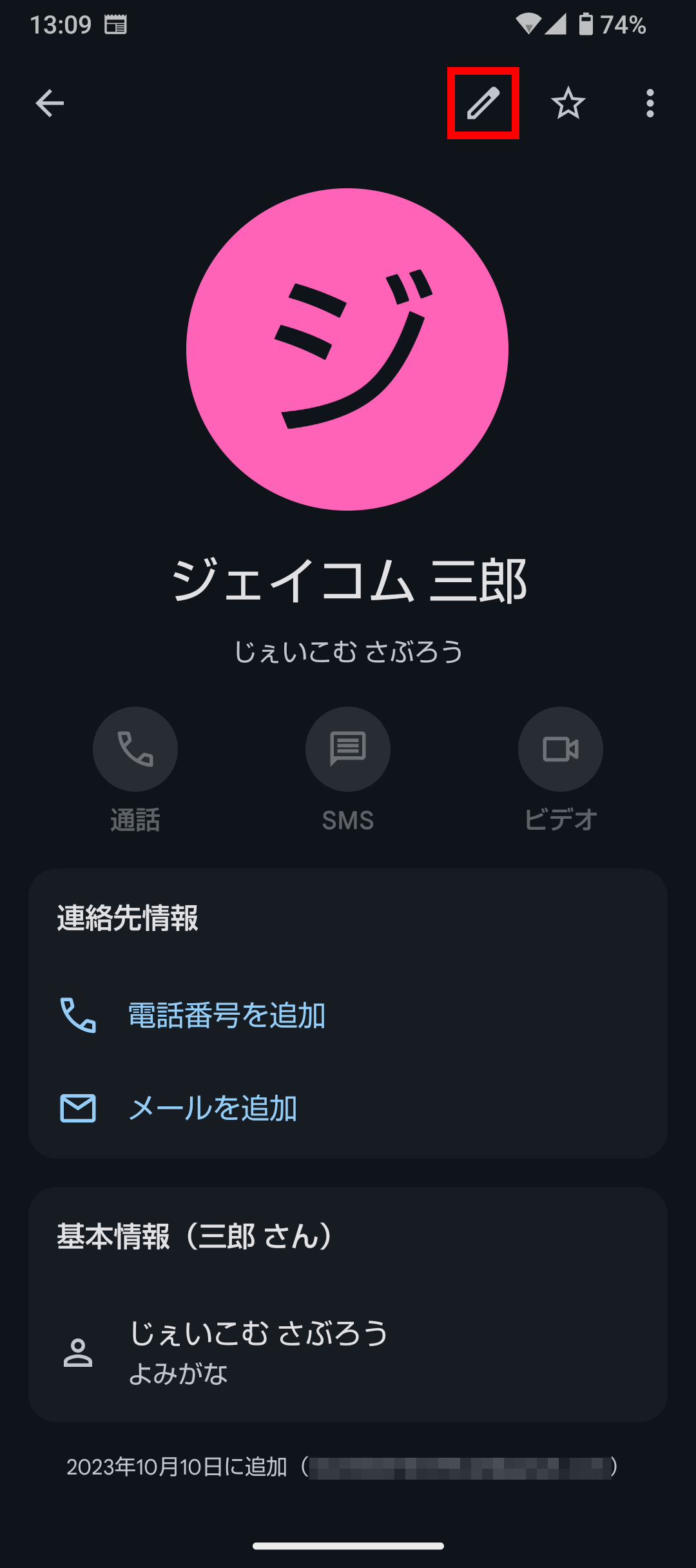Select メールを追加 to add email
696x1568 pixels.
[348, 1108]
